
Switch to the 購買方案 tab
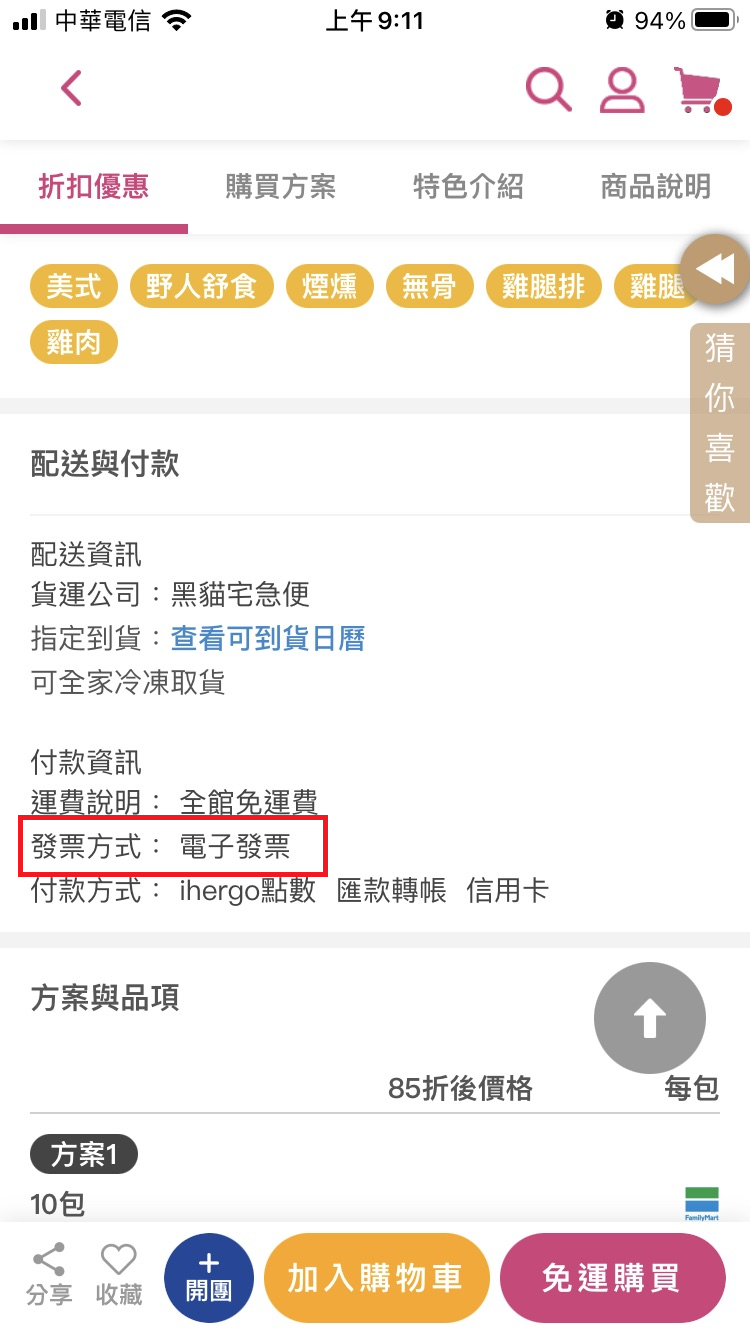click(x=280, y=186)
